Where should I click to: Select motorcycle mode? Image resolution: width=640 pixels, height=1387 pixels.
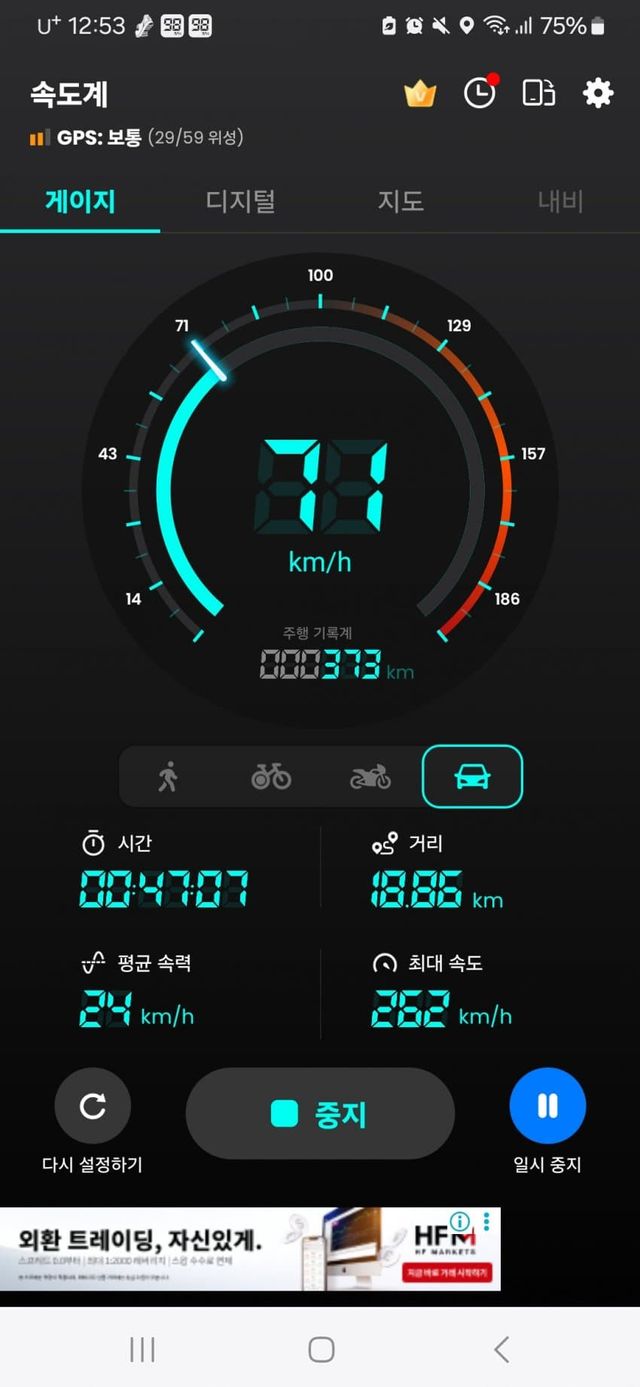pyautogui.click(x=370, y=776)
